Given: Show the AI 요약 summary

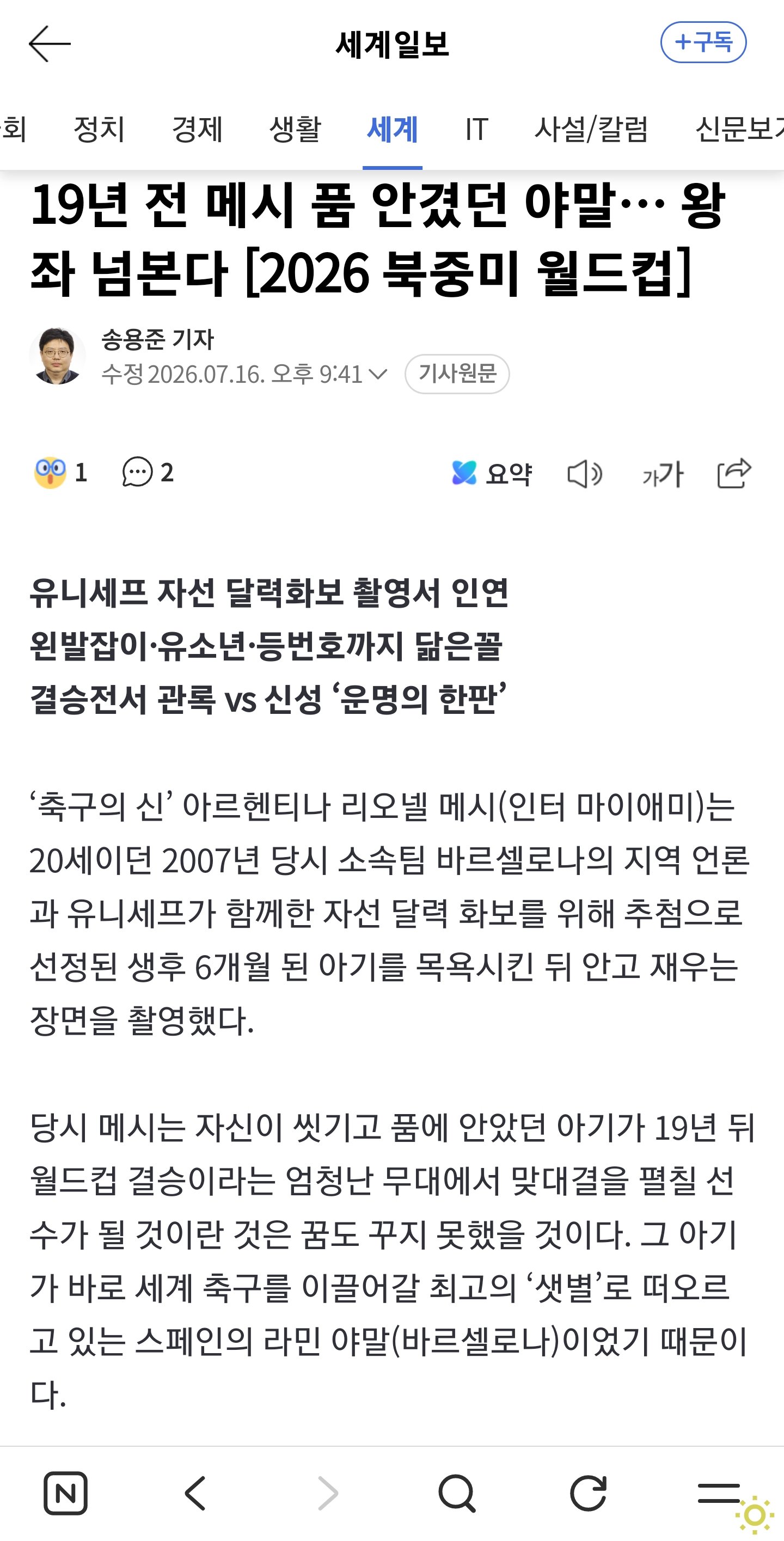Looking at the screenshot, I should [492, 473].
